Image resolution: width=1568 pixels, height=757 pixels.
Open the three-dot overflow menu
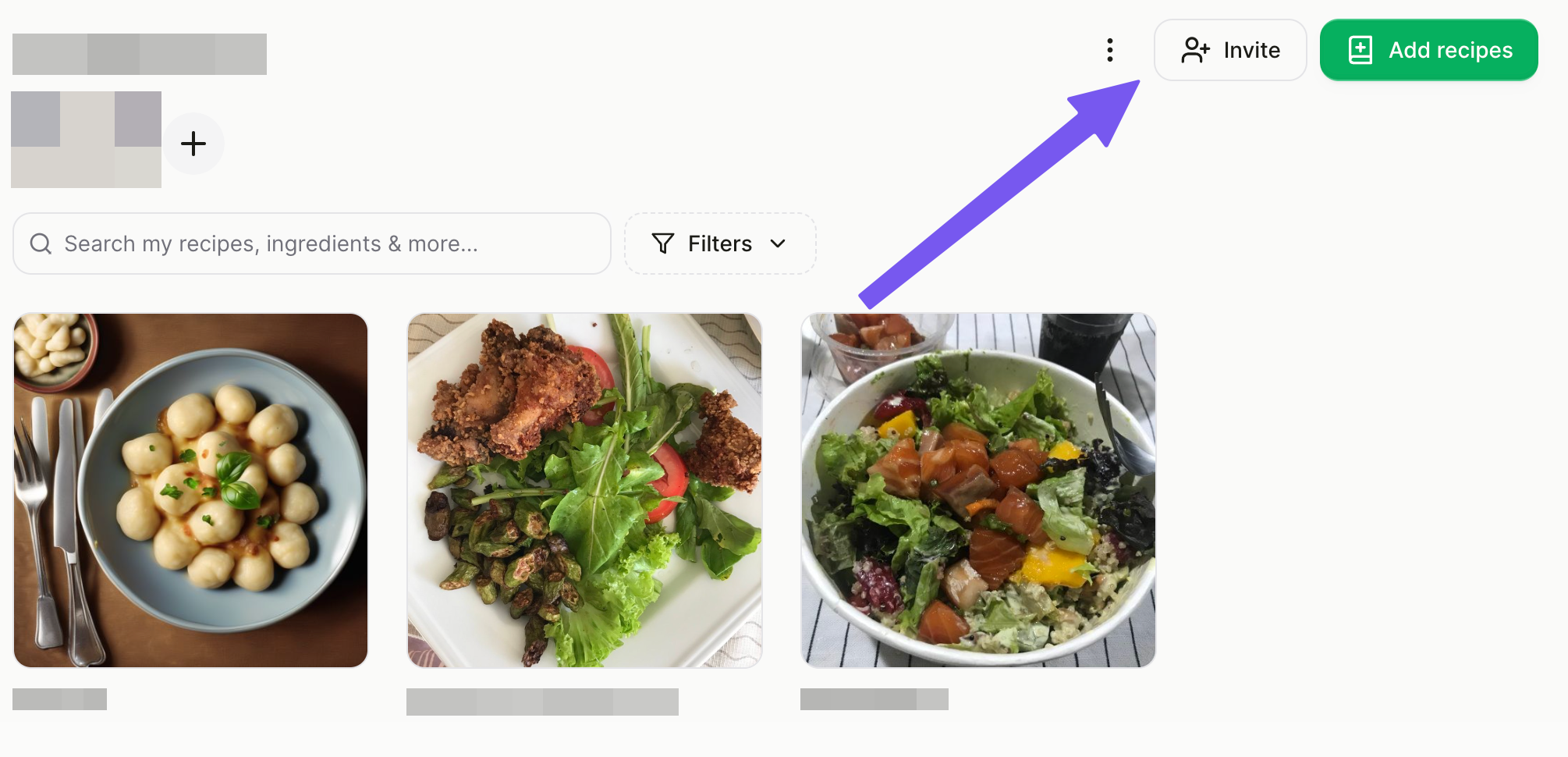click(x=1109, y=50)
